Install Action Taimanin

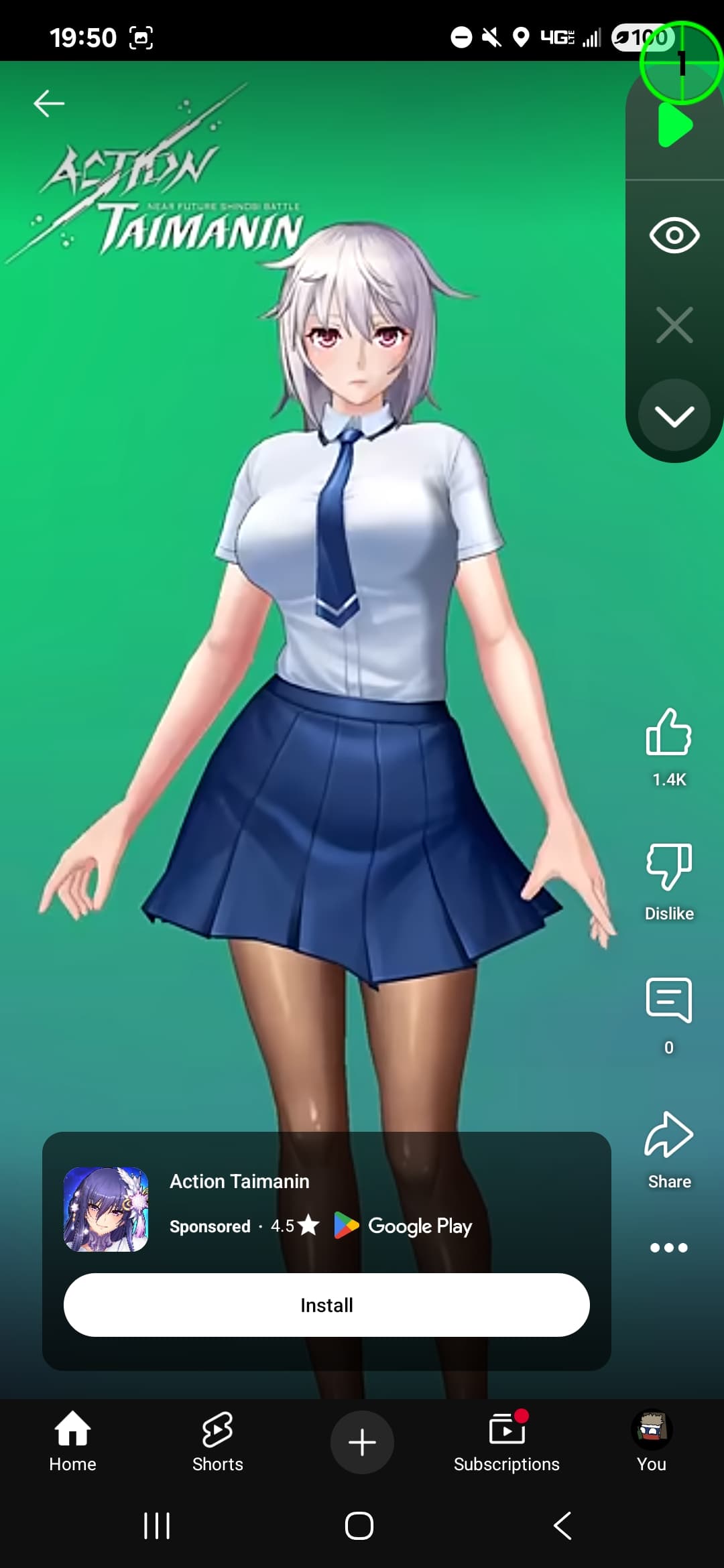tap(326, 1305)
